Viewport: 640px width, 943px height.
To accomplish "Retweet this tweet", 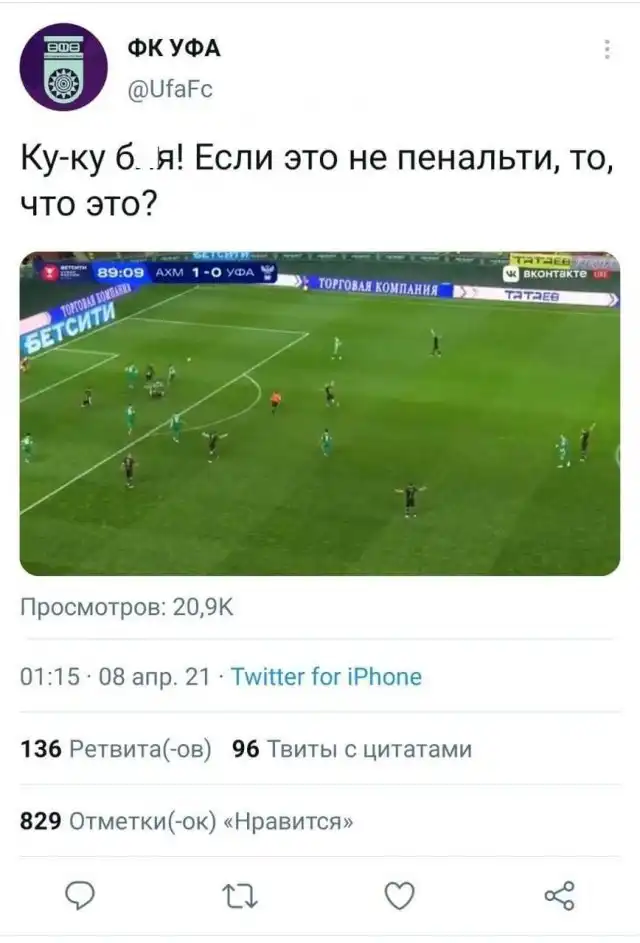I will [x=240, y=895].
